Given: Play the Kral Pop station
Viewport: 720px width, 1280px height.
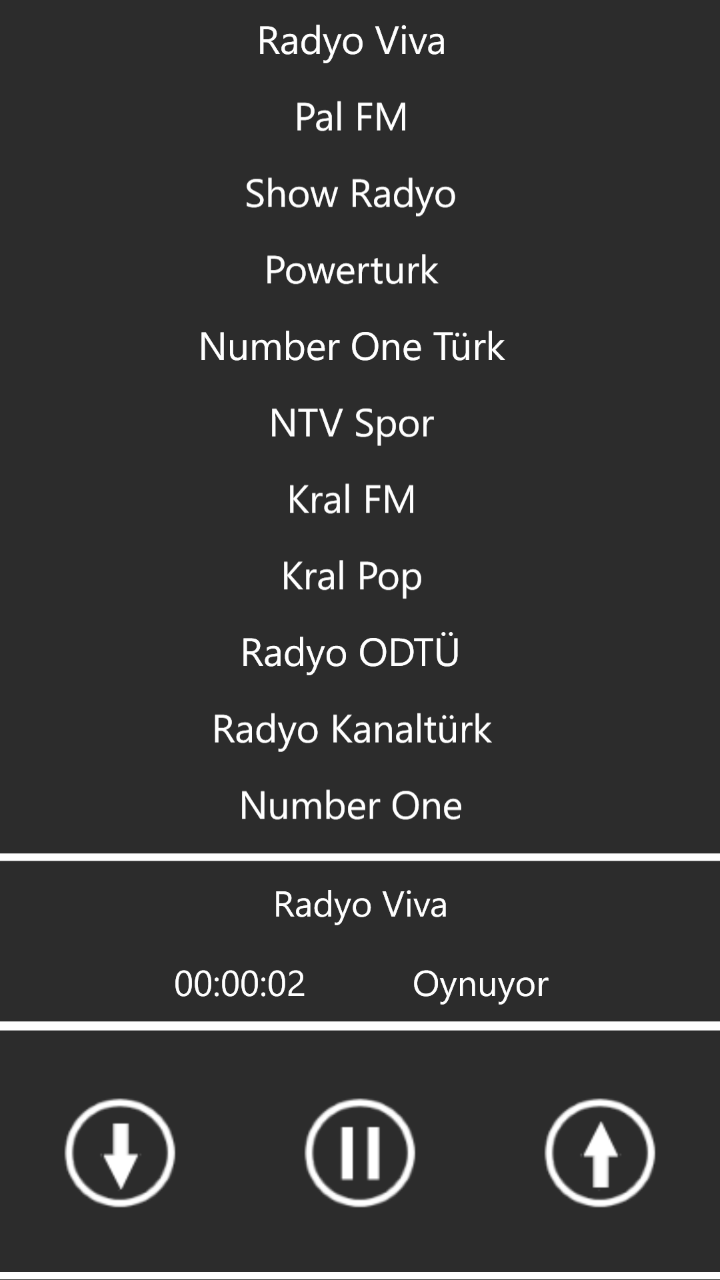Looking at the screenshot, I should pyautogui.click(x=351, y=577).
